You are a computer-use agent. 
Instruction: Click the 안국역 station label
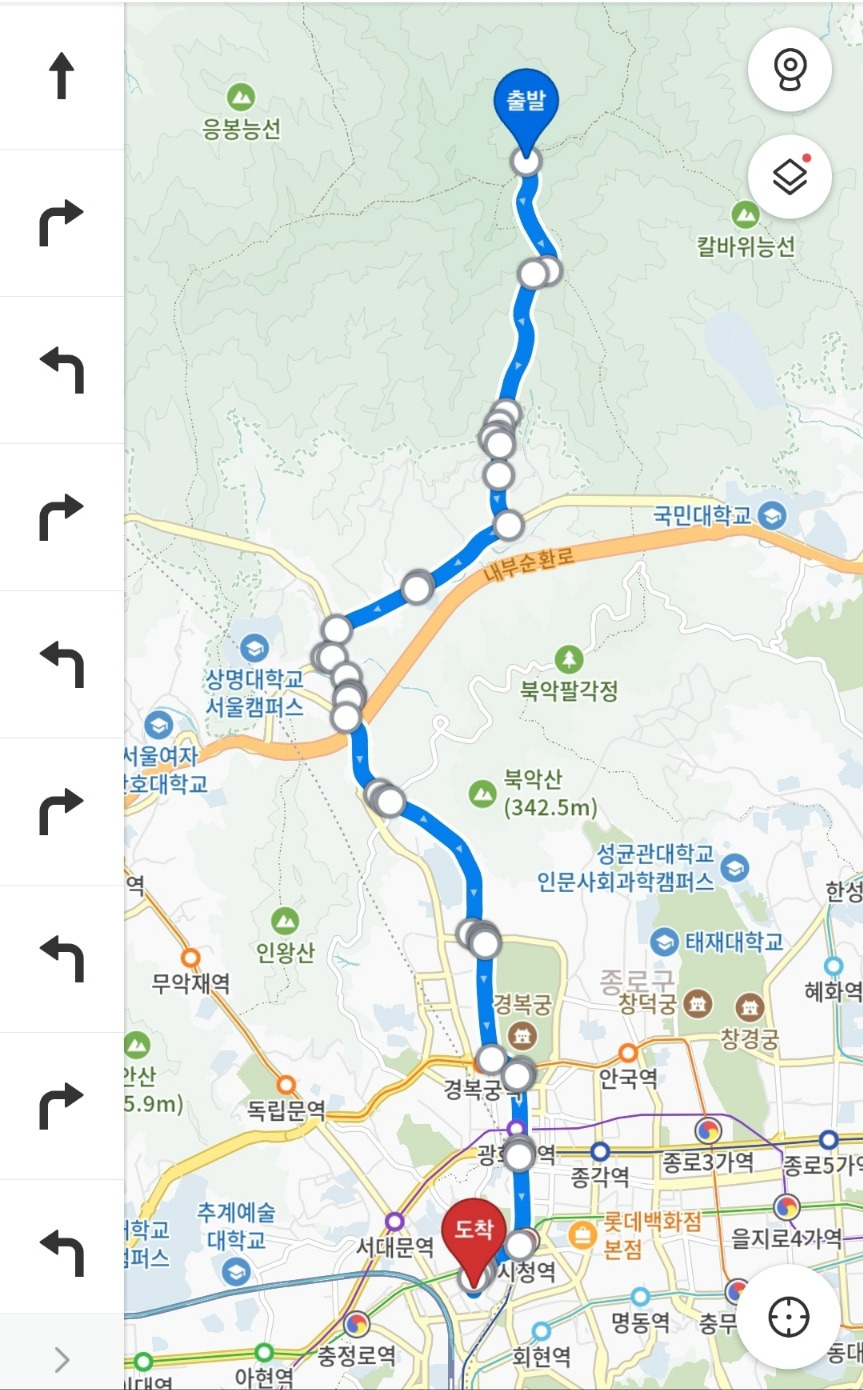coord(629,1080)
